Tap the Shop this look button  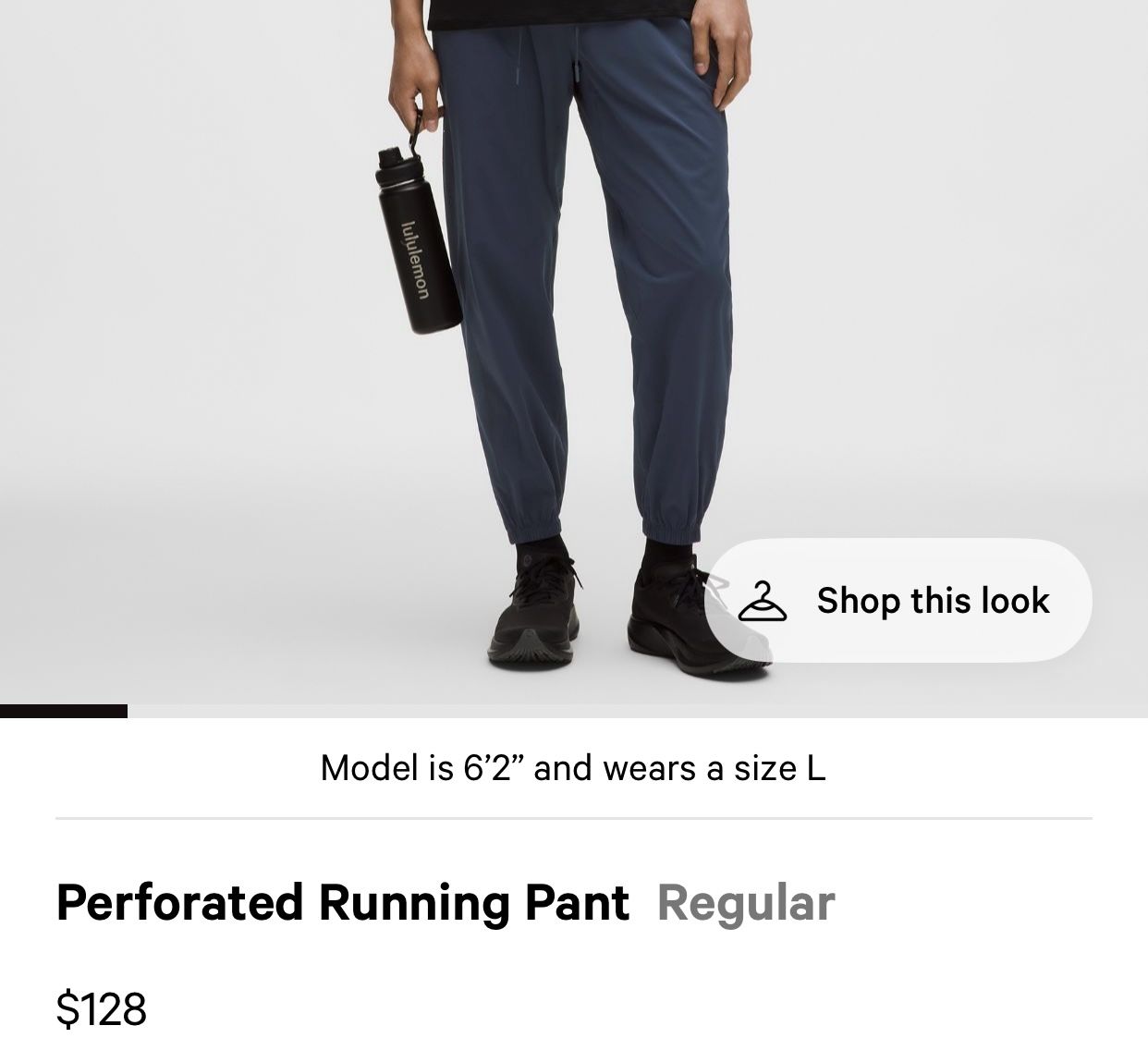coord(898,601)
